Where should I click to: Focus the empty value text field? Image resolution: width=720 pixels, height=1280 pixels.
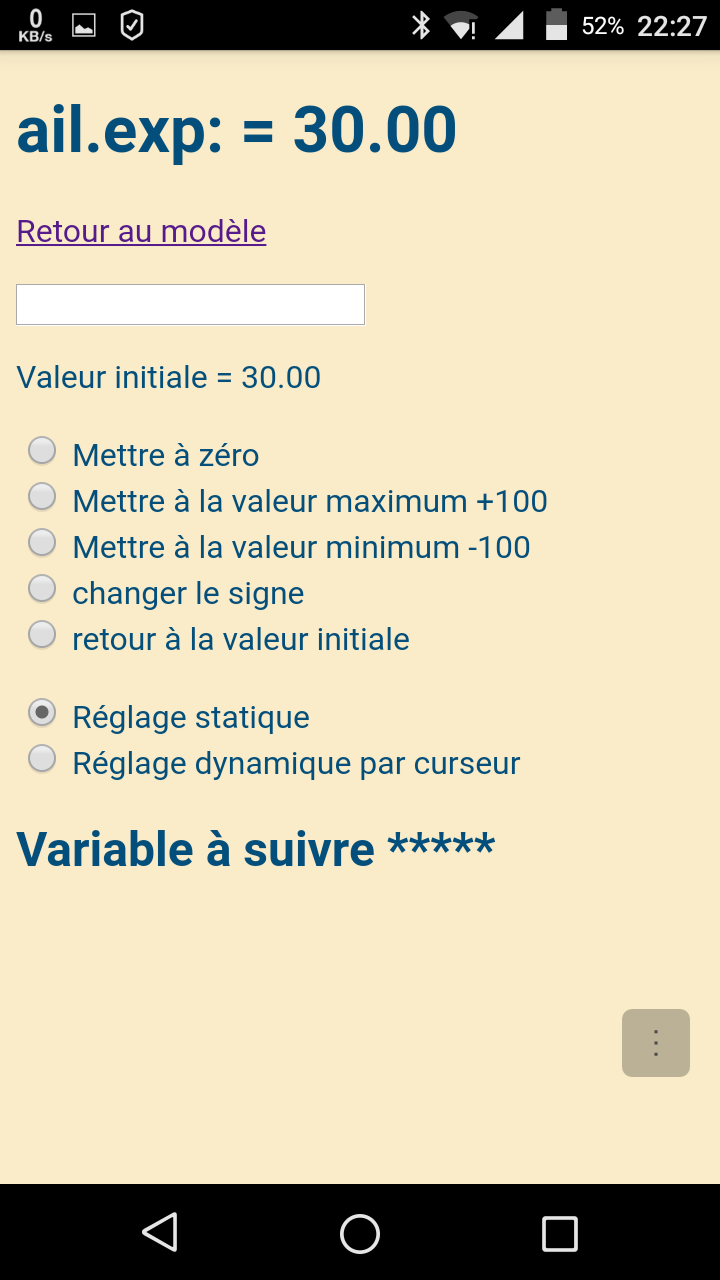click(190, 304)
